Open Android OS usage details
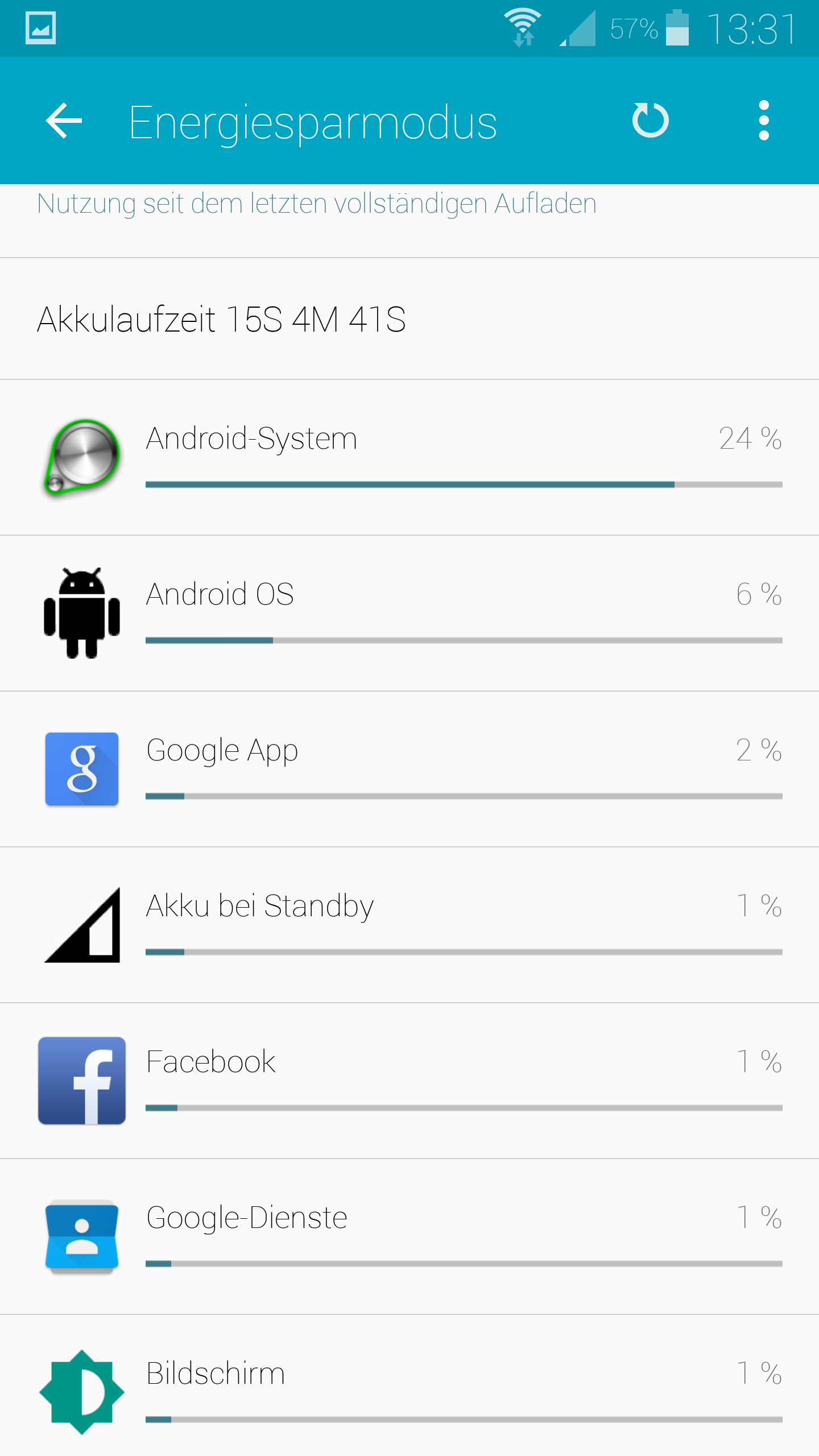Screen dimensions: 819x1456 (x=409, y=614)
